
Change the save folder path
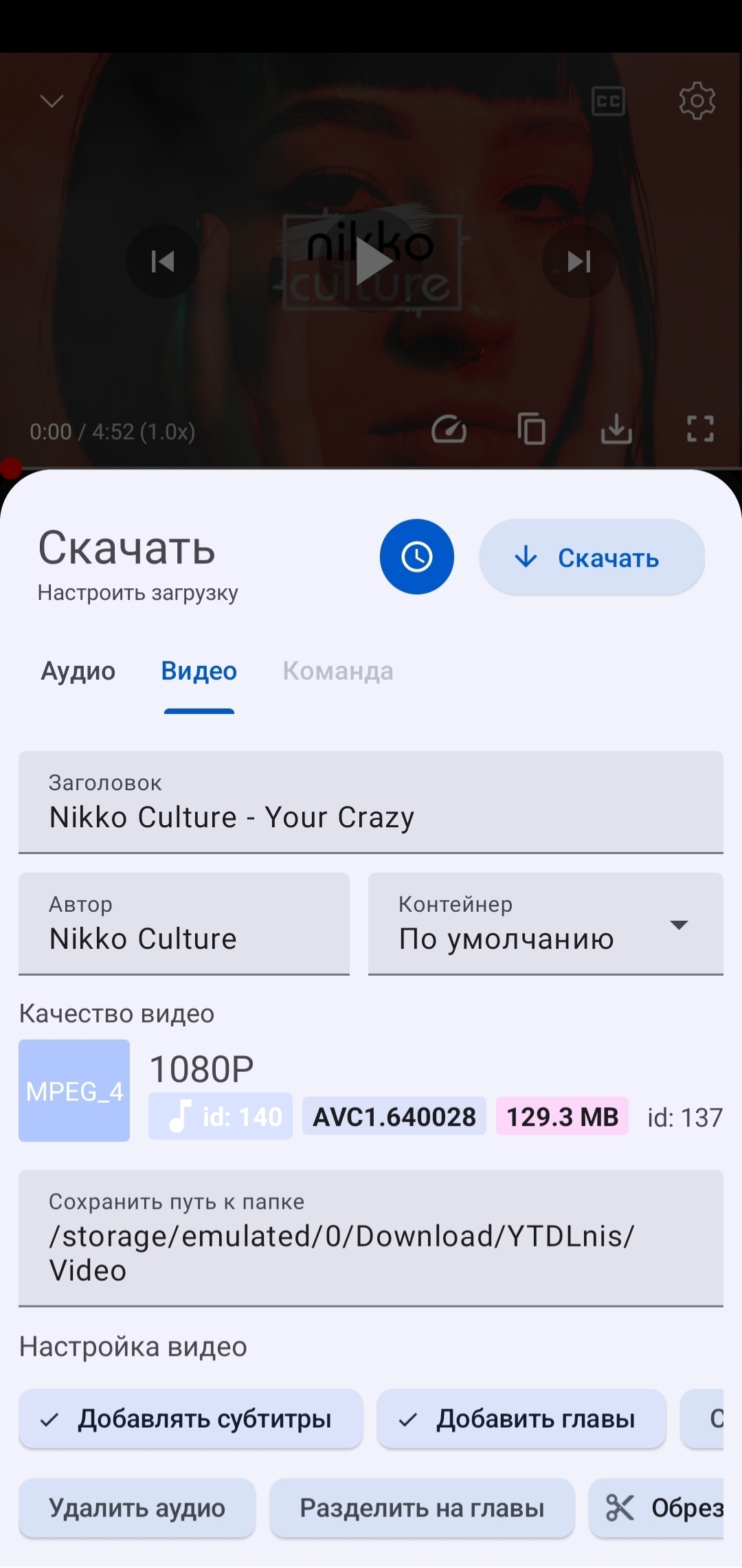(371, 1238)
